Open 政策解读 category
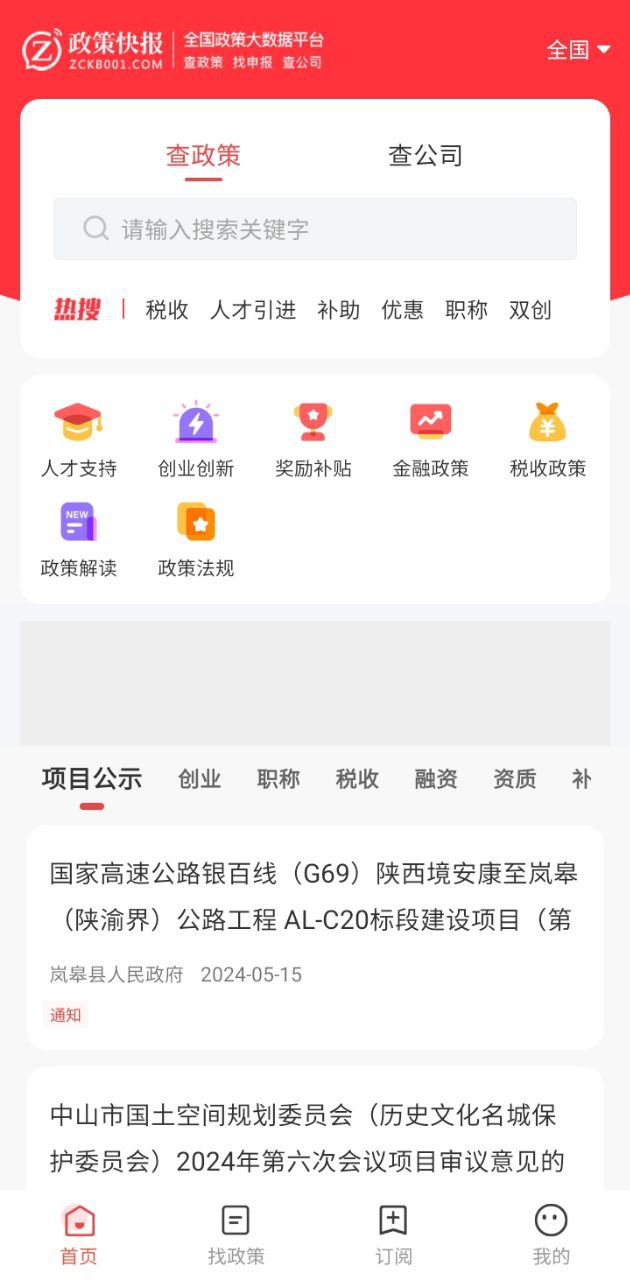The image size is (630, 1280). (x=79, y=540)
